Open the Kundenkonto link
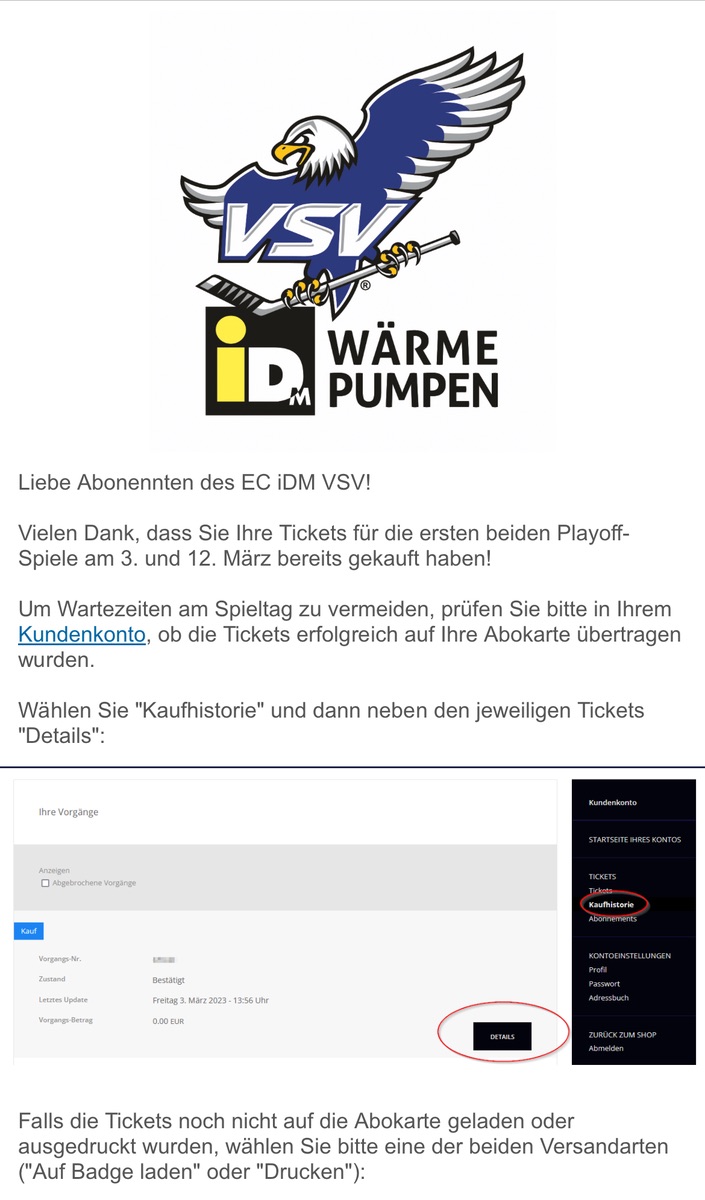This screenshot has width=705, height=1200. [x=81, y=634]
